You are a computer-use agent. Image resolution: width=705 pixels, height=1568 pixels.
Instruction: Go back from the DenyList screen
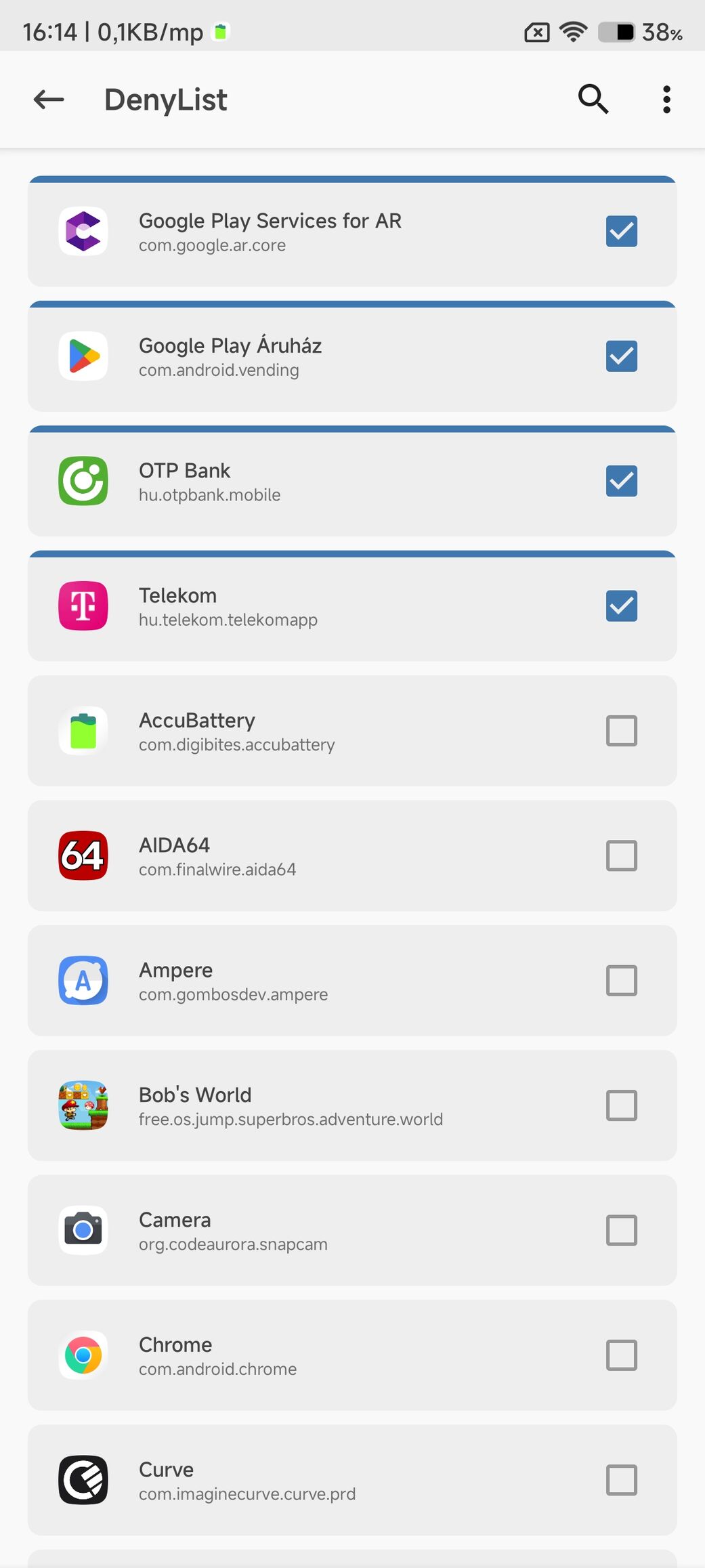(49, 100)
